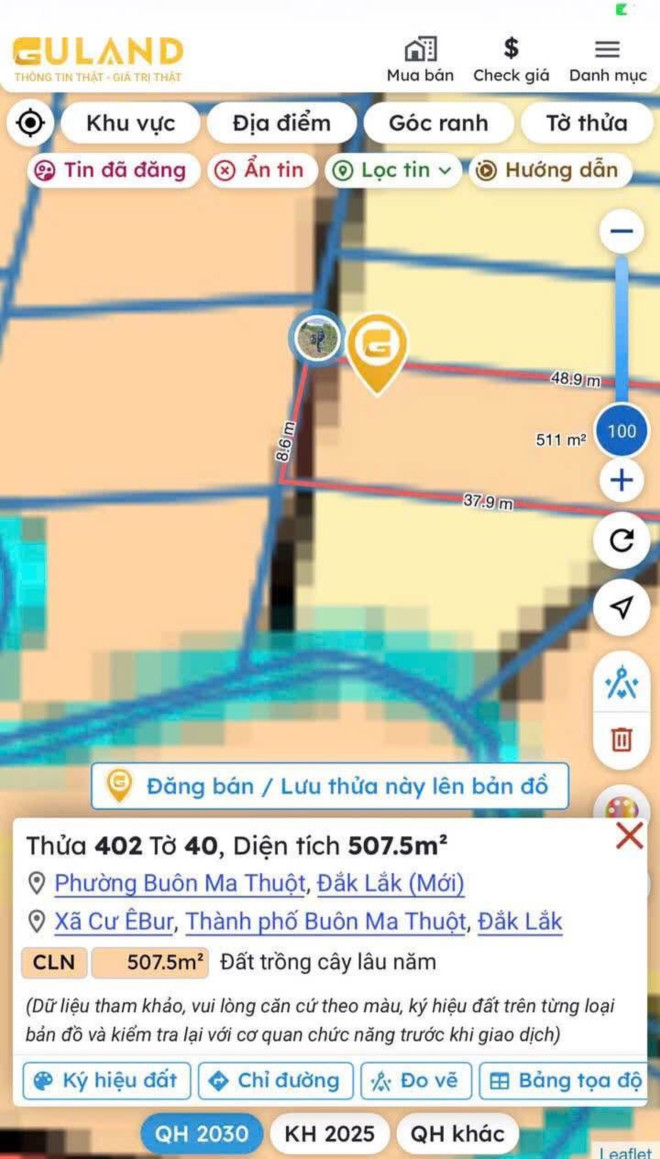The height and width of the screenshot is (1159, 660).
Task: Zoom in with the plus button
Action: click(622, 481)
